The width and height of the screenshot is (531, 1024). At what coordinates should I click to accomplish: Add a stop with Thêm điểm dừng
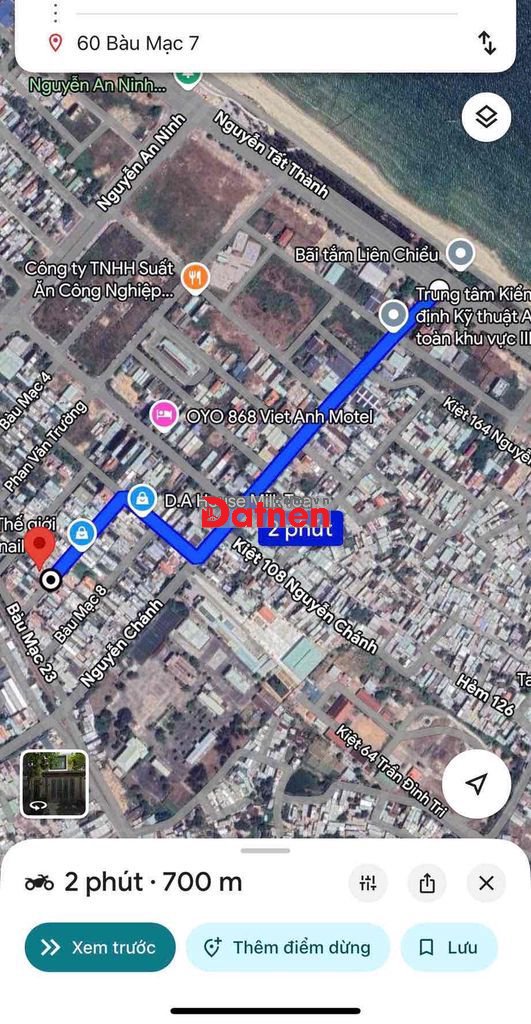point(288,947)
